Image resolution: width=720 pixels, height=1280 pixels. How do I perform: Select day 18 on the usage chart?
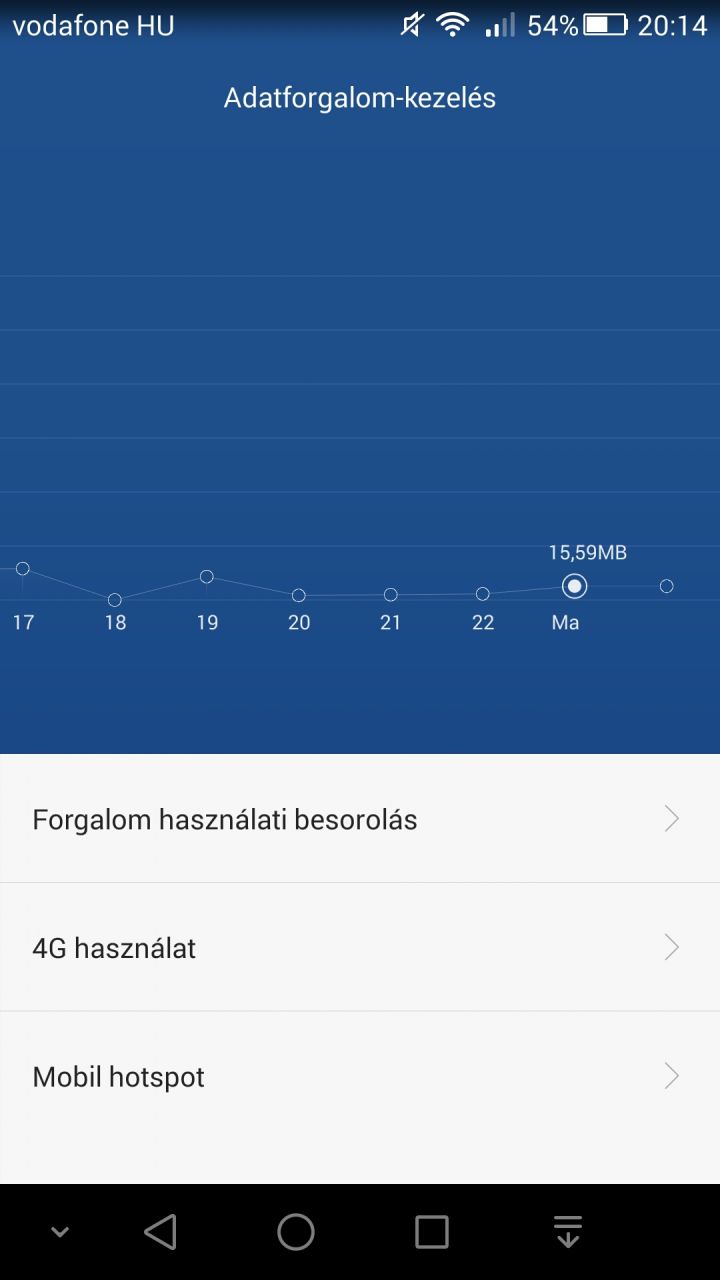115,600
